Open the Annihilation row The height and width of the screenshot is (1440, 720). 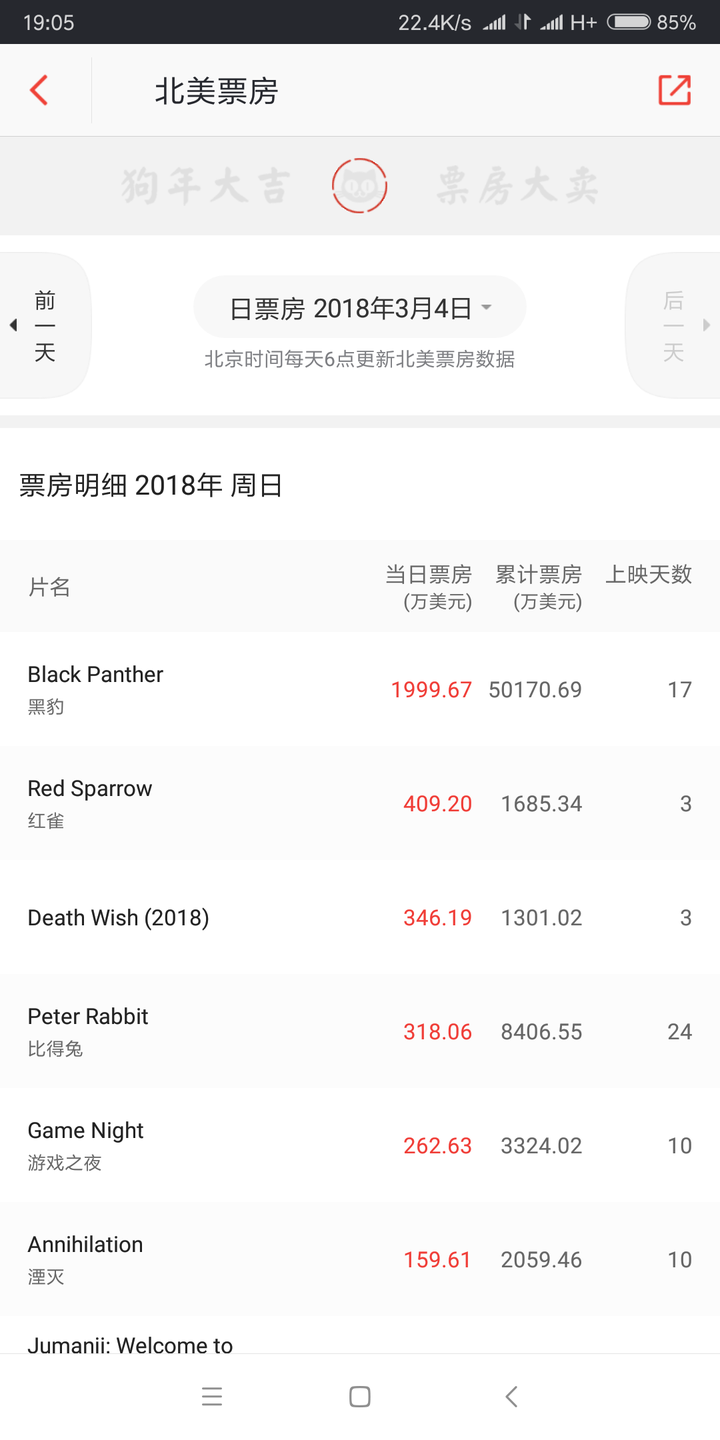pos(360,1259)
